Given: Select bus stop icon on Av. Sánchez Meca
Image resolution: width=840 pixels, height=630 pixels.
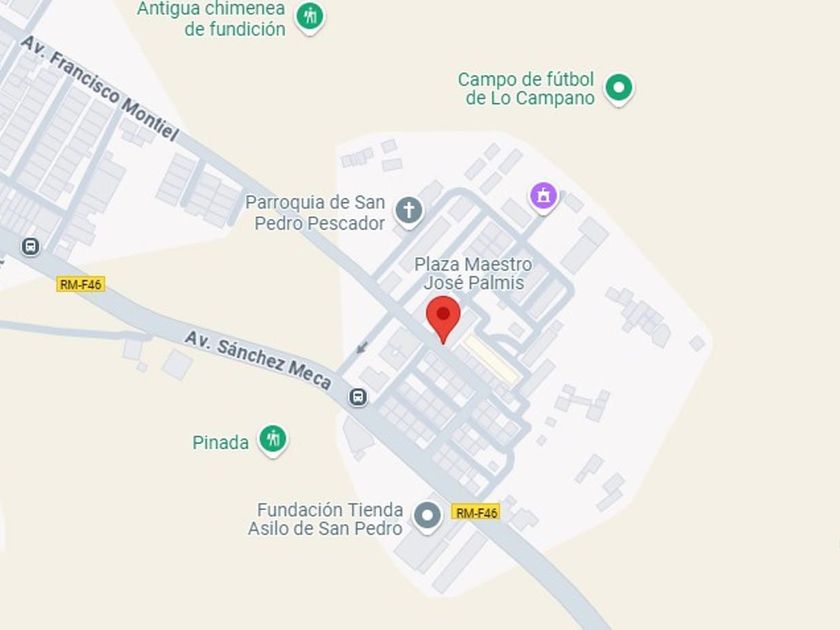Looking at the screenshot, I should pyautogui.click(x=358, y=398).
